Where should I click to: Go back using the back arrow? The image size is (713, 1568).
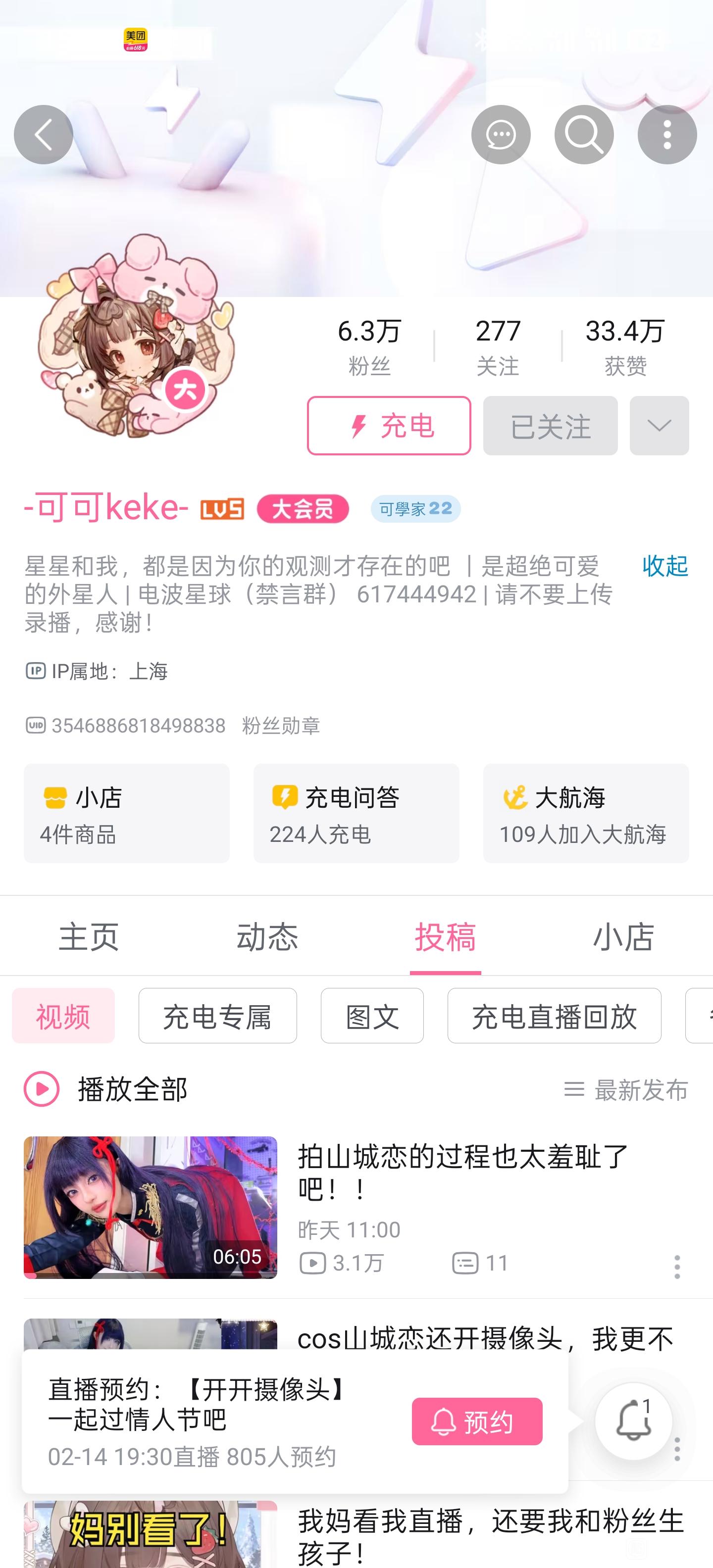[43, 135]
